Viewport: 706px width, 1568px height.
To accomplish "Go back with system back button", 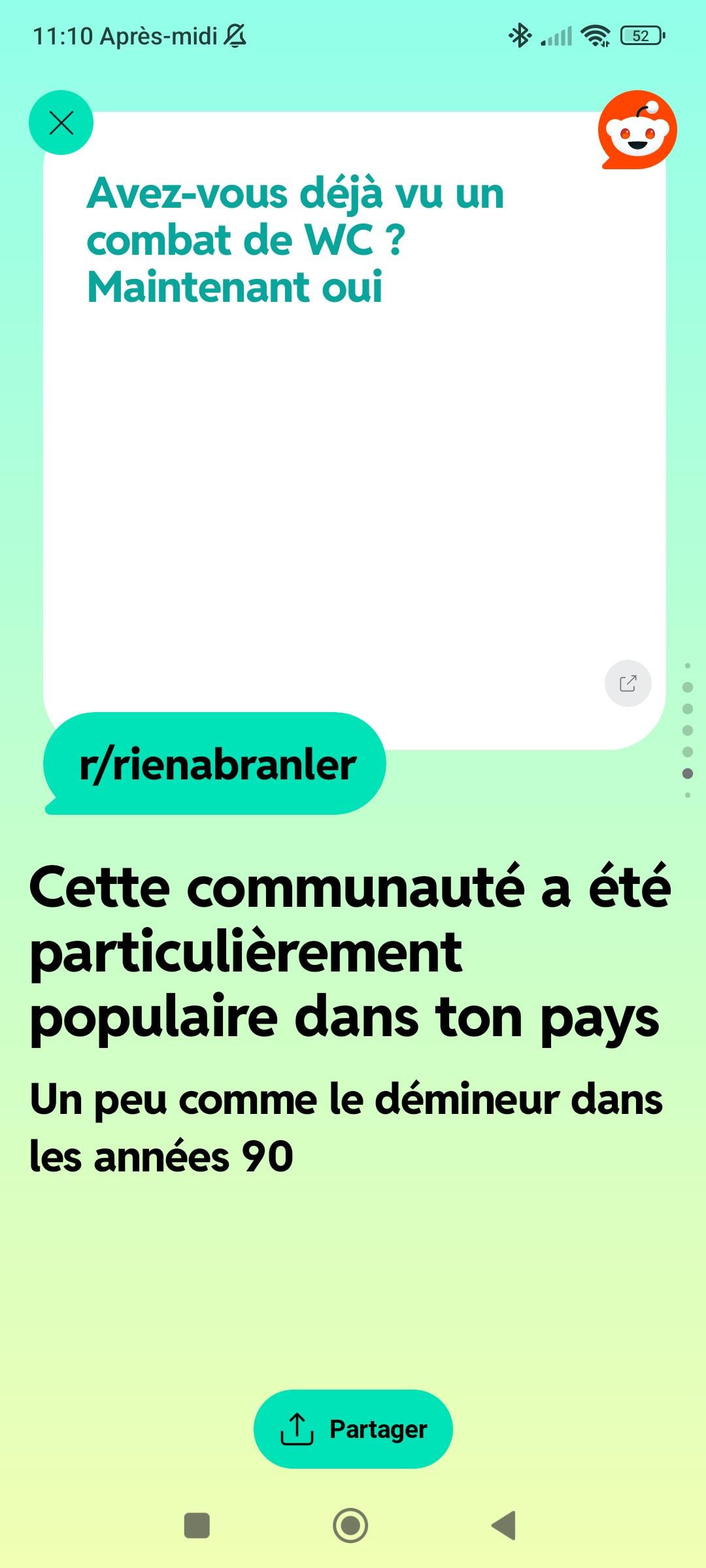I will 504,1526.
